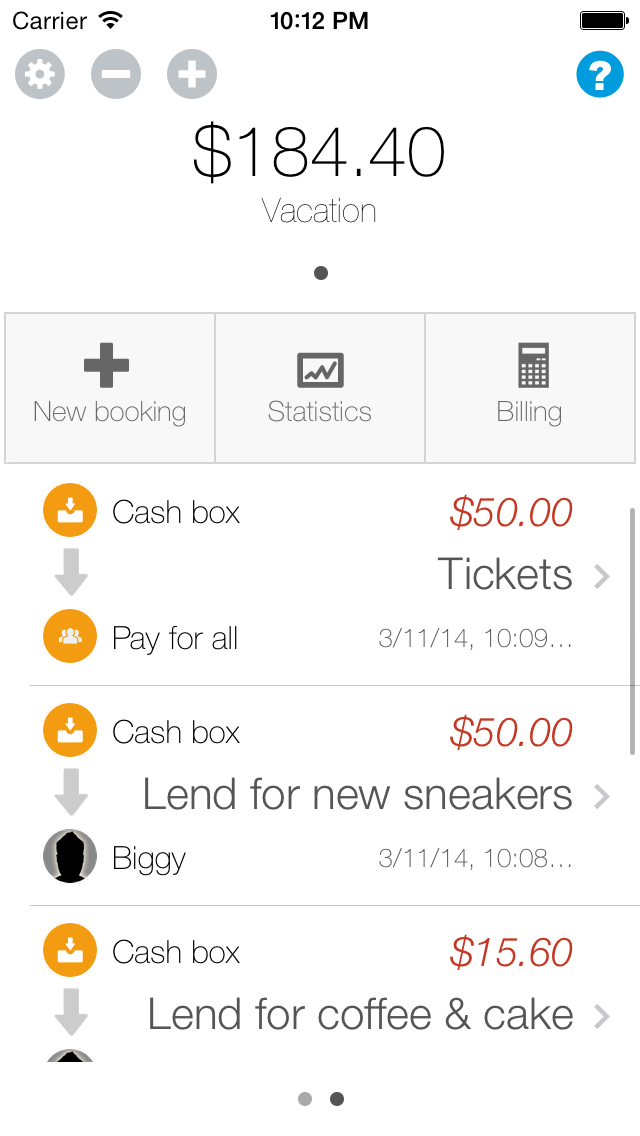Create a New booking
Screen dimensions: 640x1136
110,388
